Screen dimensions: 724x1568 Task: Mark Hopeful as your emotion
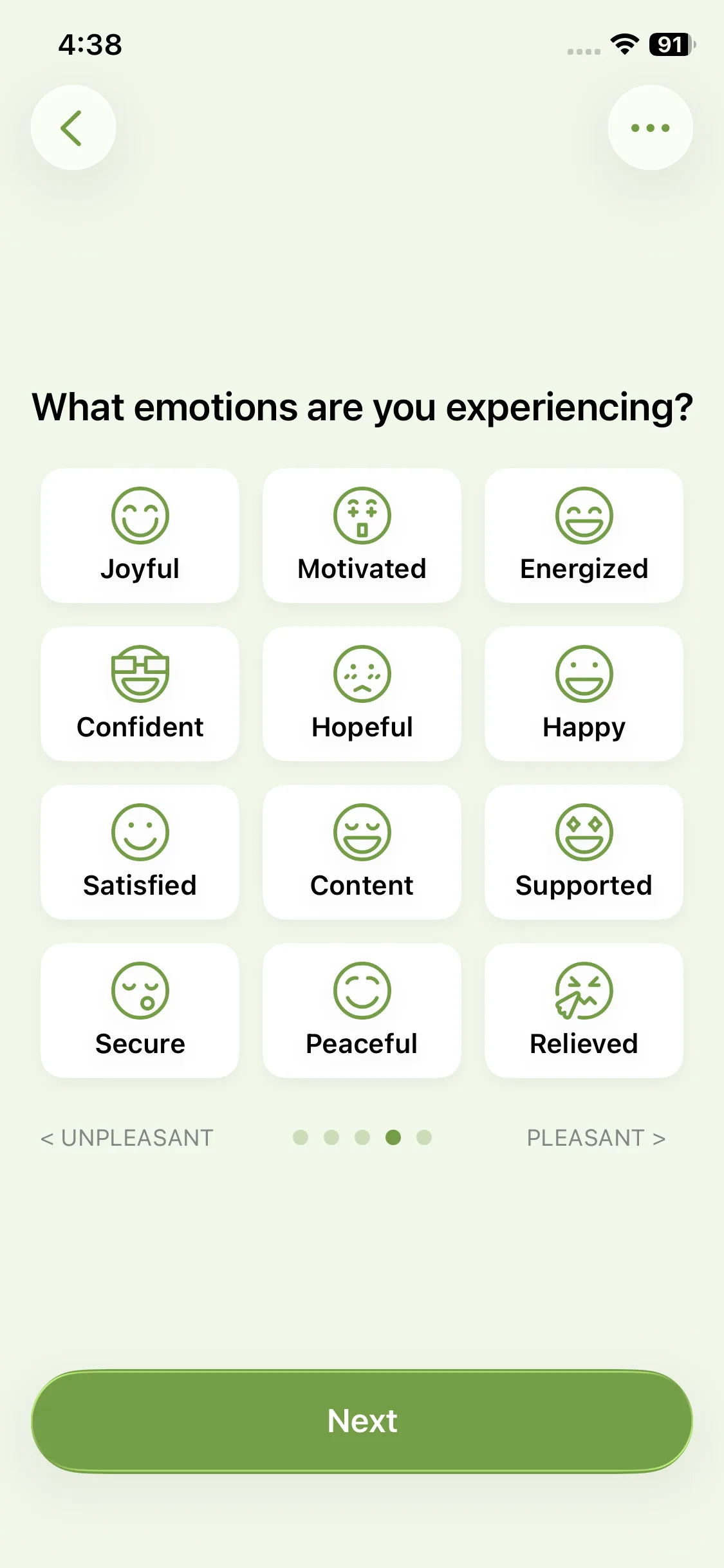pos(362,694)
